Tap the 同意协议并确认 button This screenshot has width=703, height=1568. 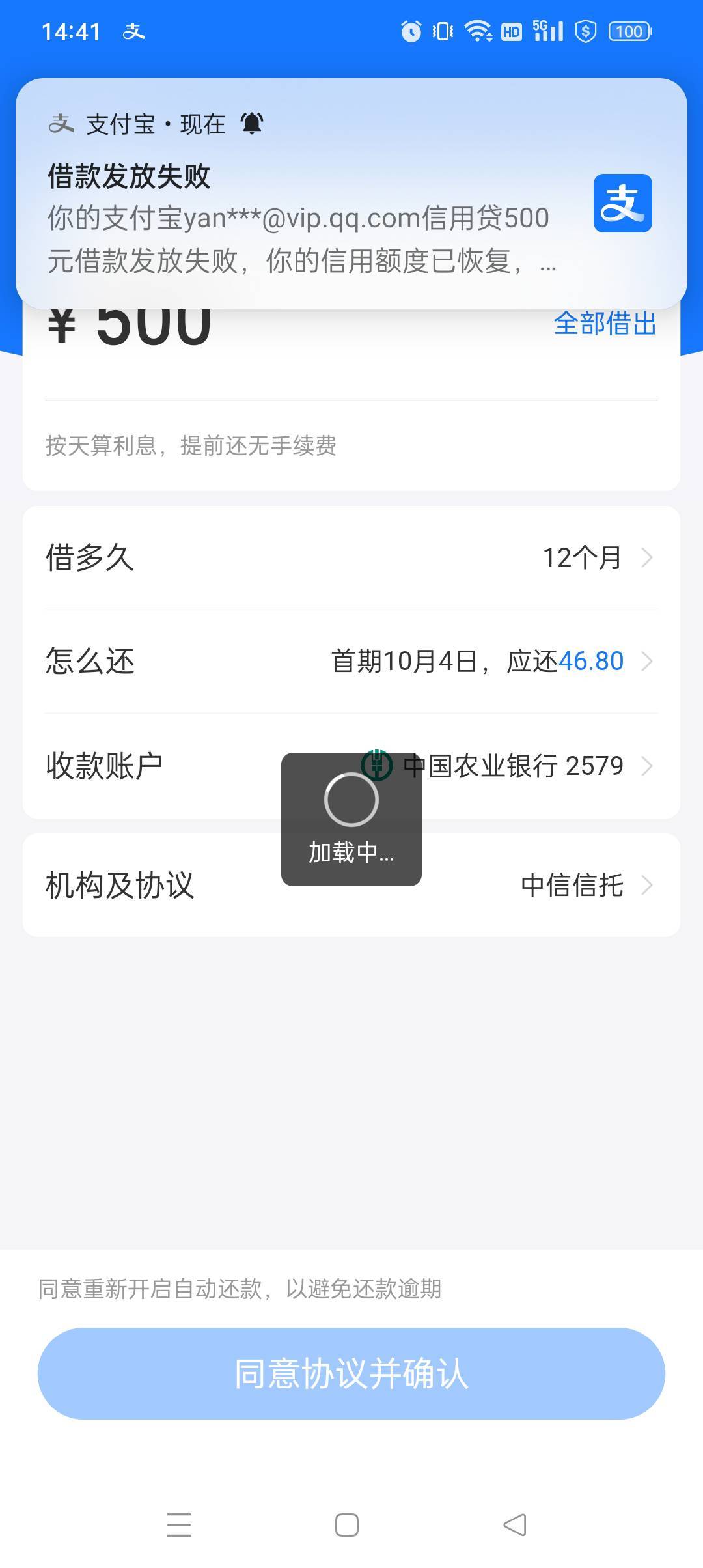point(351,1373)
